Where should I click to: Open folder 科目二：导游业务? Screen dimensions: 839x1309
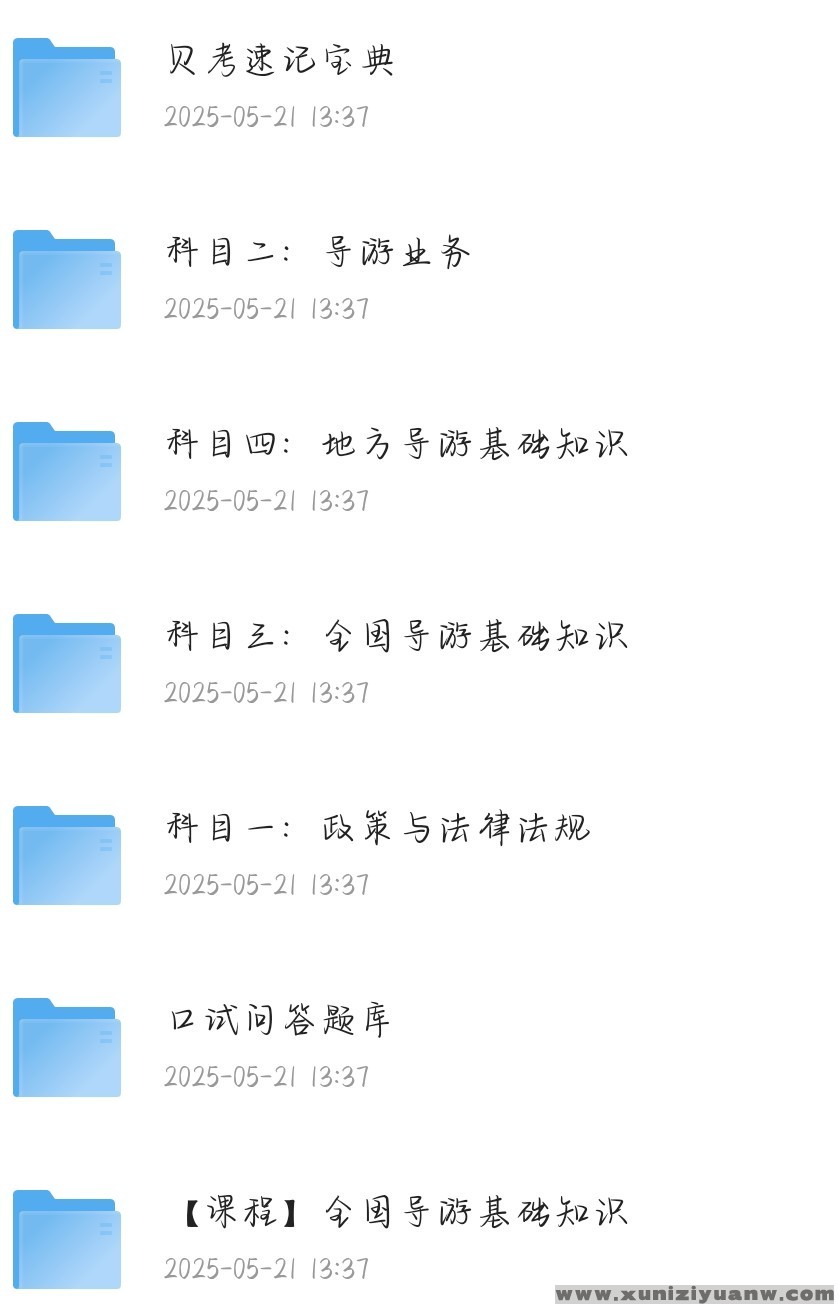point(318,254)
